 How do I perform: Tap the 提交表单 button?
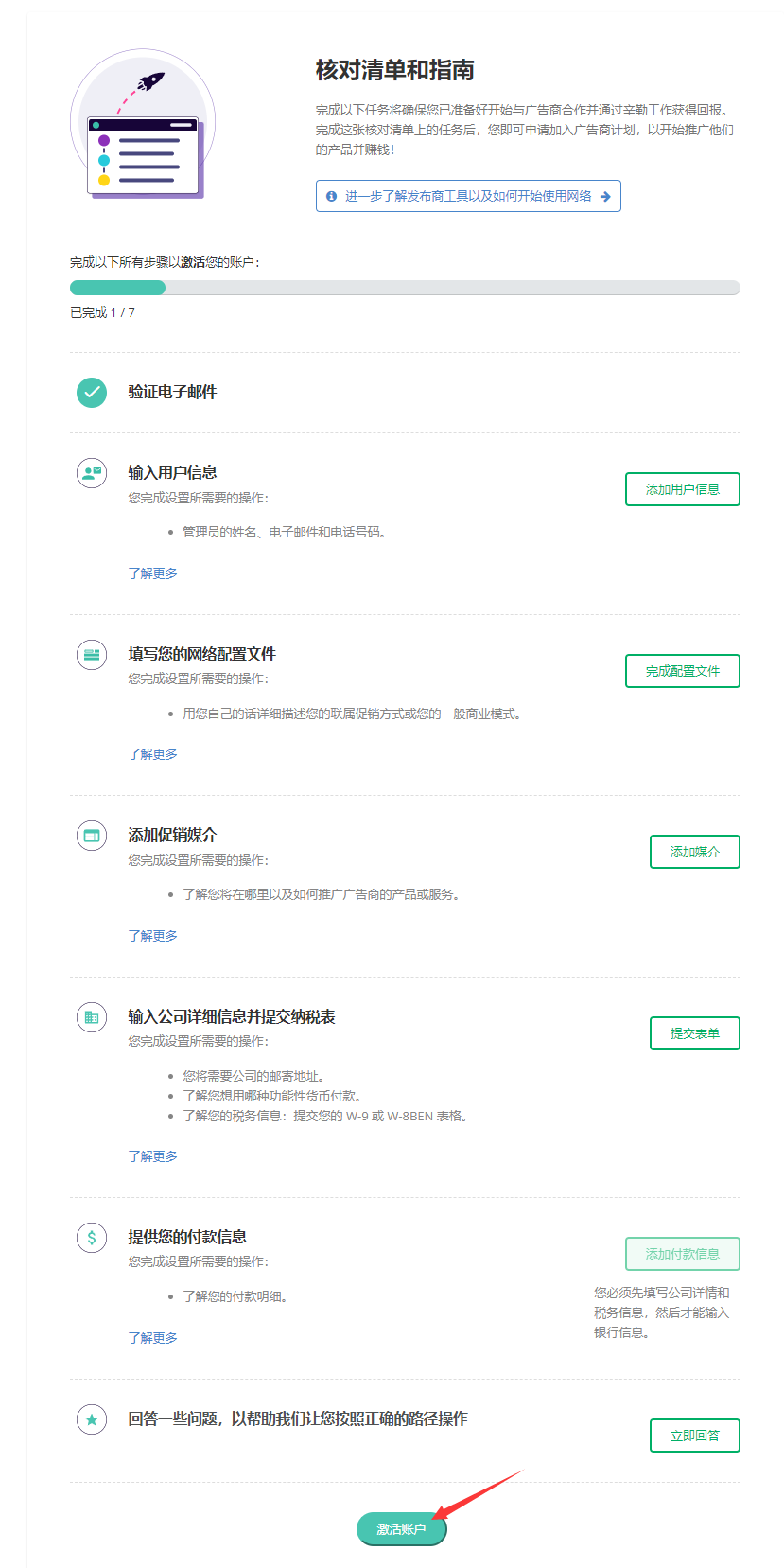pos(694,1033)
